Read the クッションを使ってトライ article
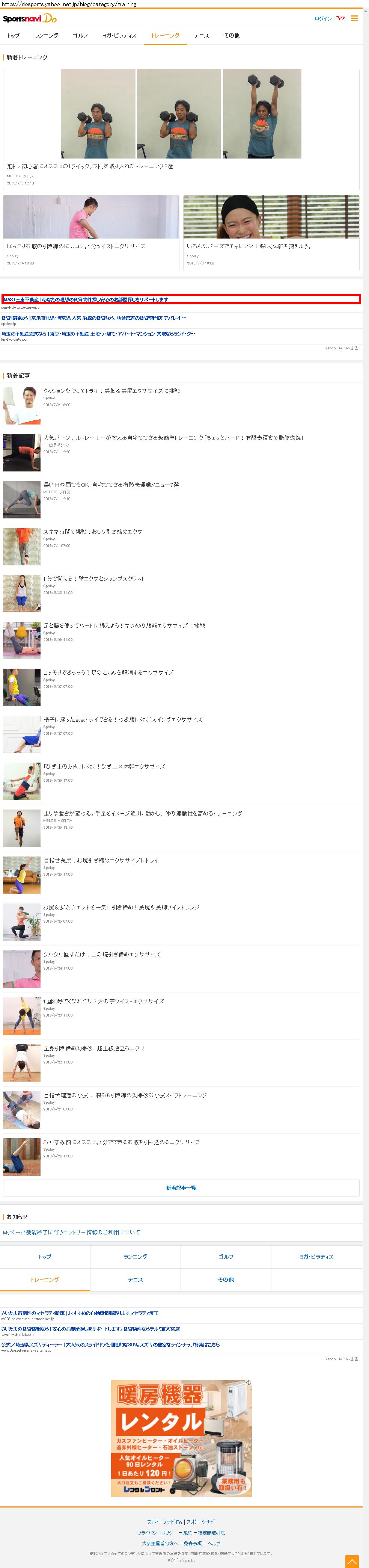The image size is (369, 1568). point(111,391)
